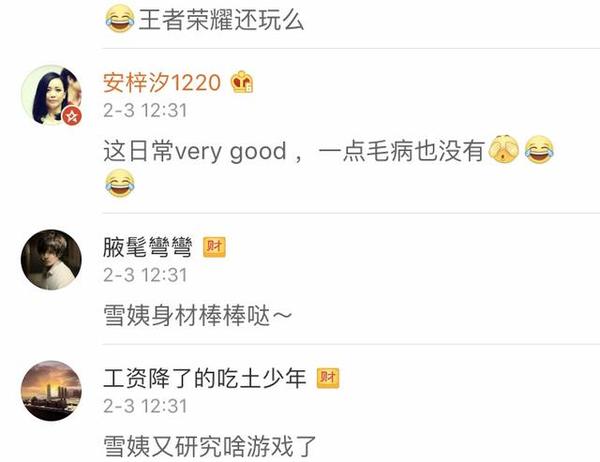Viewport: 600px width, 462px height.
Task: Open the comment 雪姨身材棒棒哒
Action: [x=198, y=315]
